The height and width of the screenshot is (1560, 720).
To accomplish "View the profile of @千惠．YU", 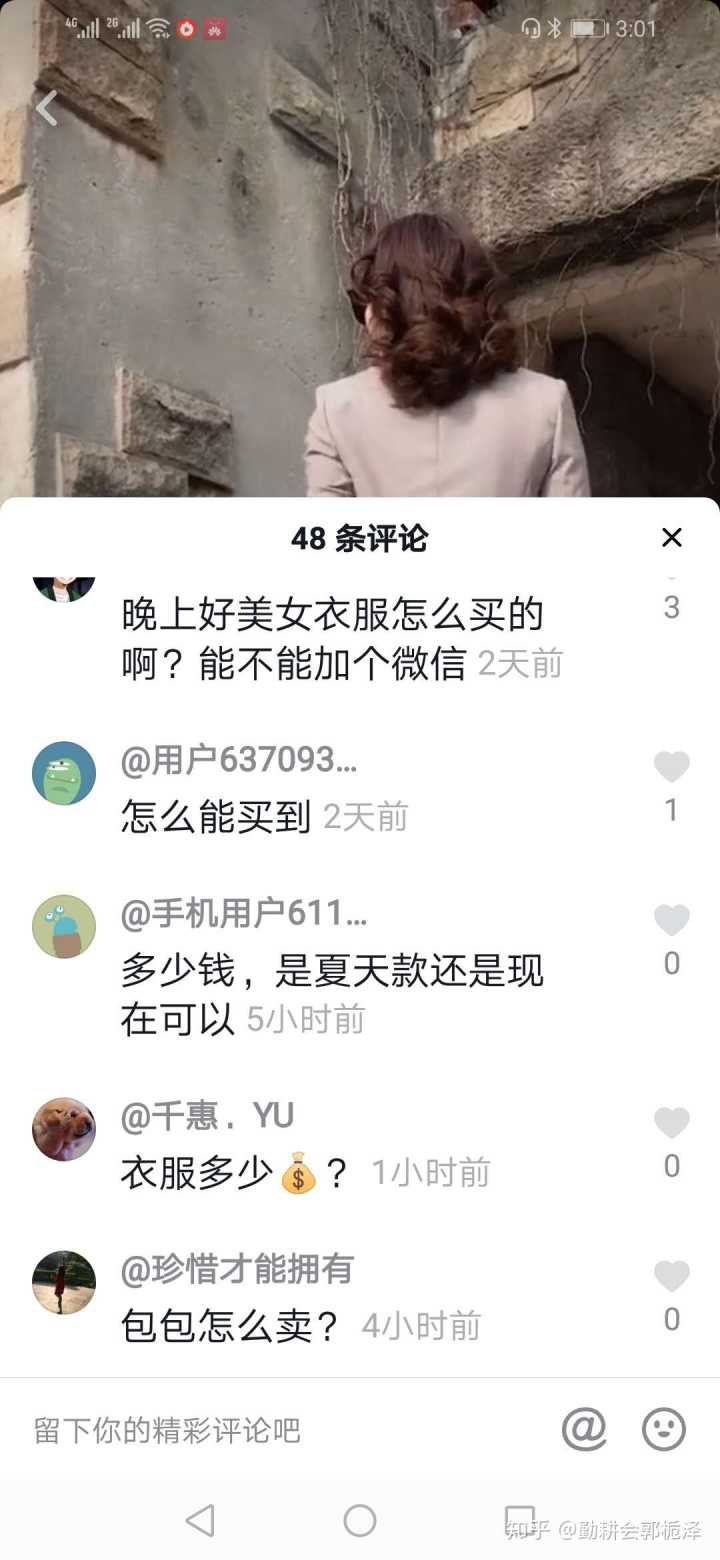I will click(x=64, y=1129).
